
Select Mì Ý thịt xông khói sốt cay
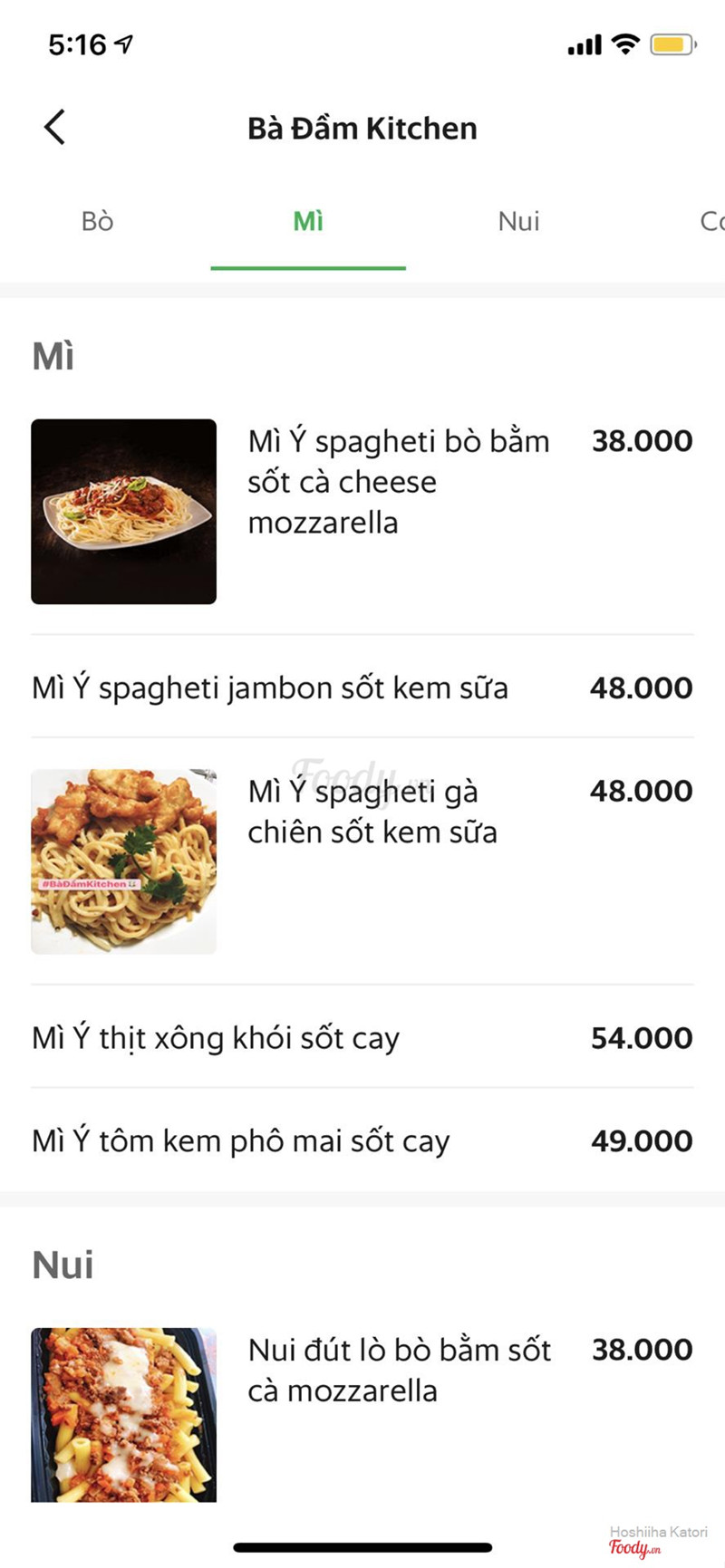216,1038
